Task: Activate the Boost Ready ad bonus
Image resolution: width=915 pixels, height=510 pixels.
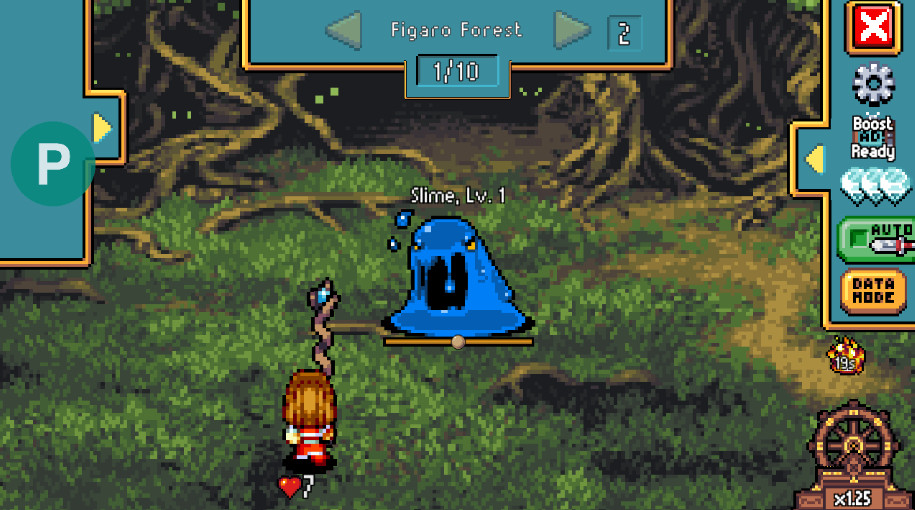Action: (872, 139)
